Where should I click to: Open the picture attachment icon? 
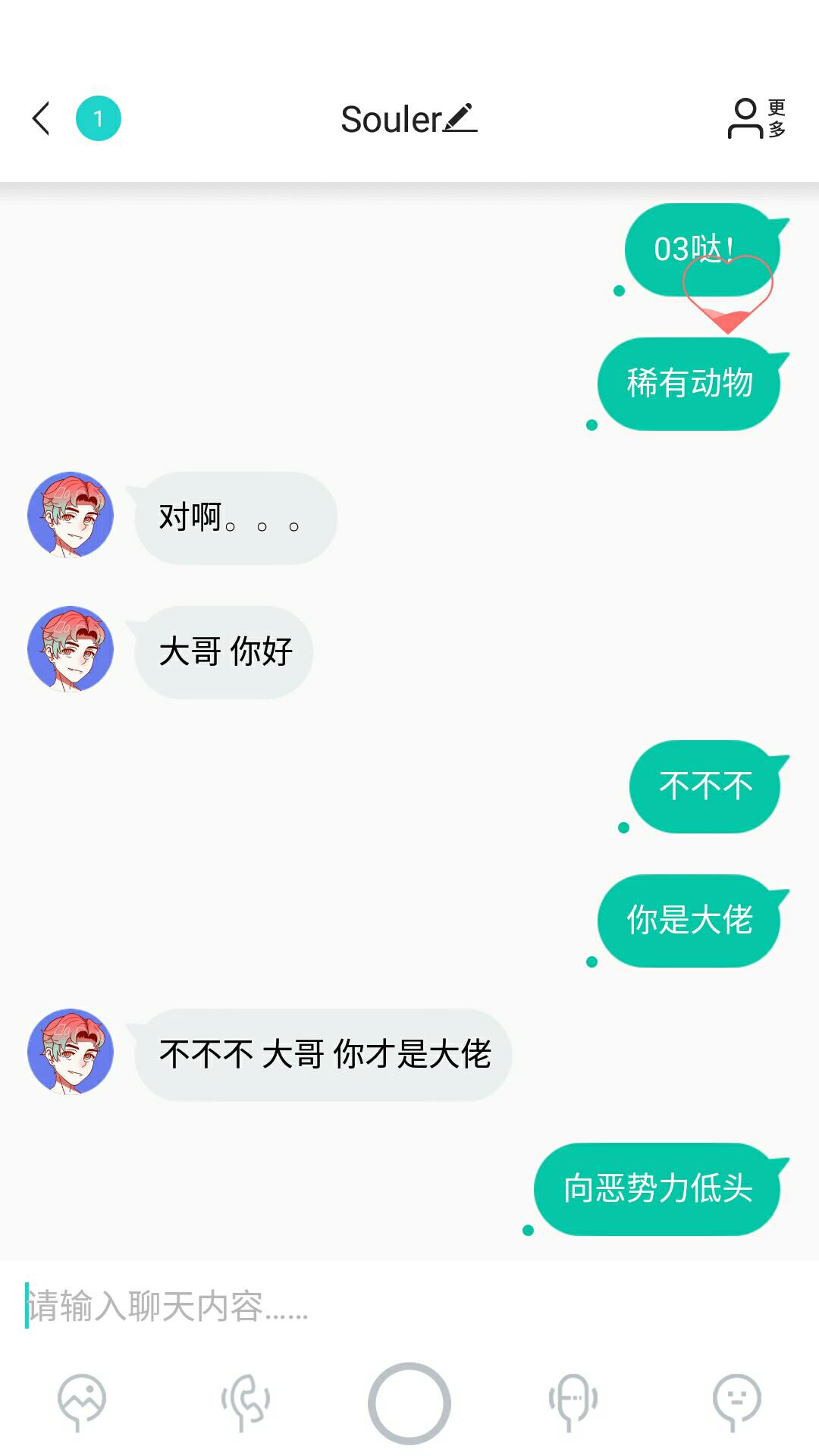[x=82, y=1401]
